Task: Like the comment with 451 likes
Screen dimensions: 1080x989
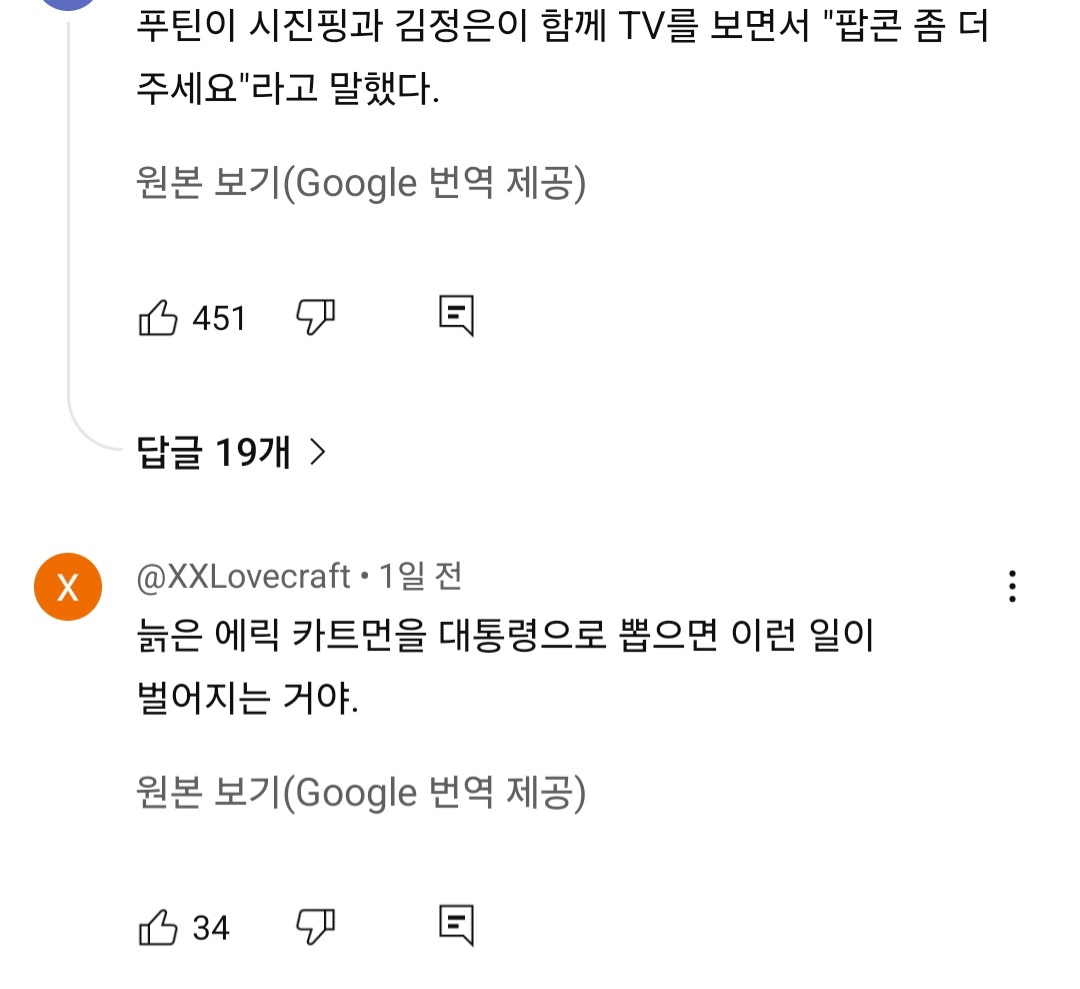Action: (158, 318)
